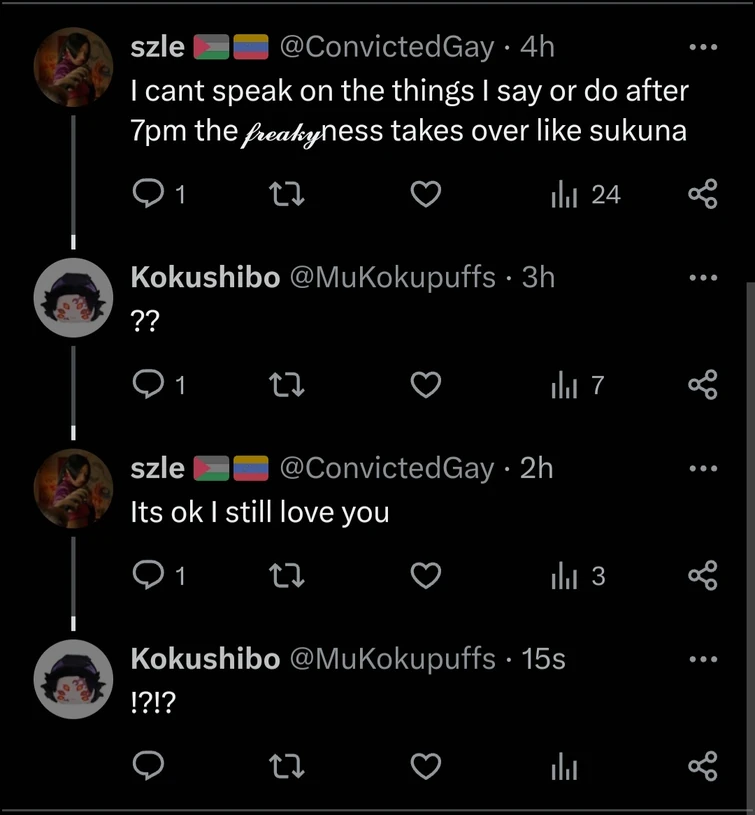This screenshot has width=755, height=815.
Task: Open szle's profile picture
Action: pos(72,68)
